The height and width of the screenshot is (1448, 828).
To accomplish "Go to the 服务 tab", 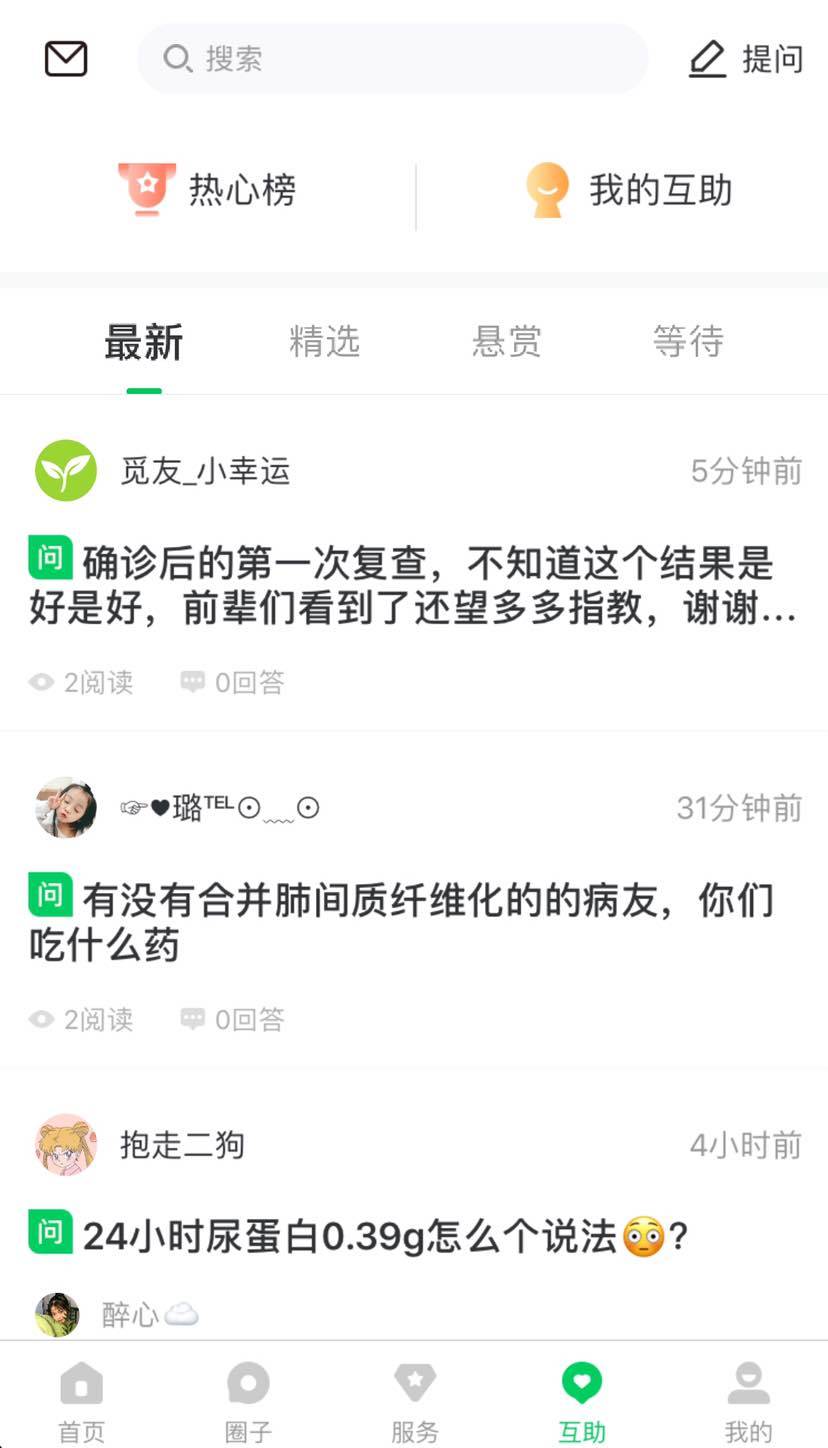I will tap(415, 1402).
